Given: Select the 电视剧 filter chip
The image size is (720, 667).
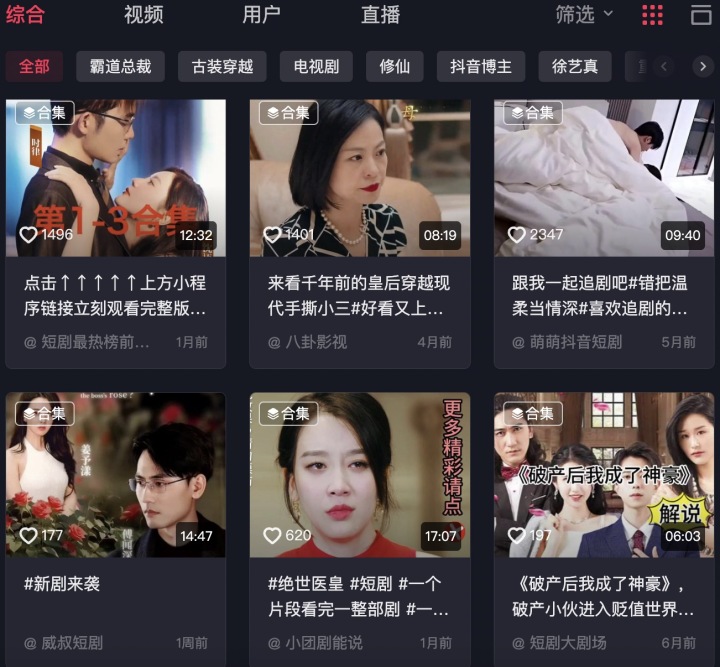Looking at the screenshot, I should tap(316, 67).
